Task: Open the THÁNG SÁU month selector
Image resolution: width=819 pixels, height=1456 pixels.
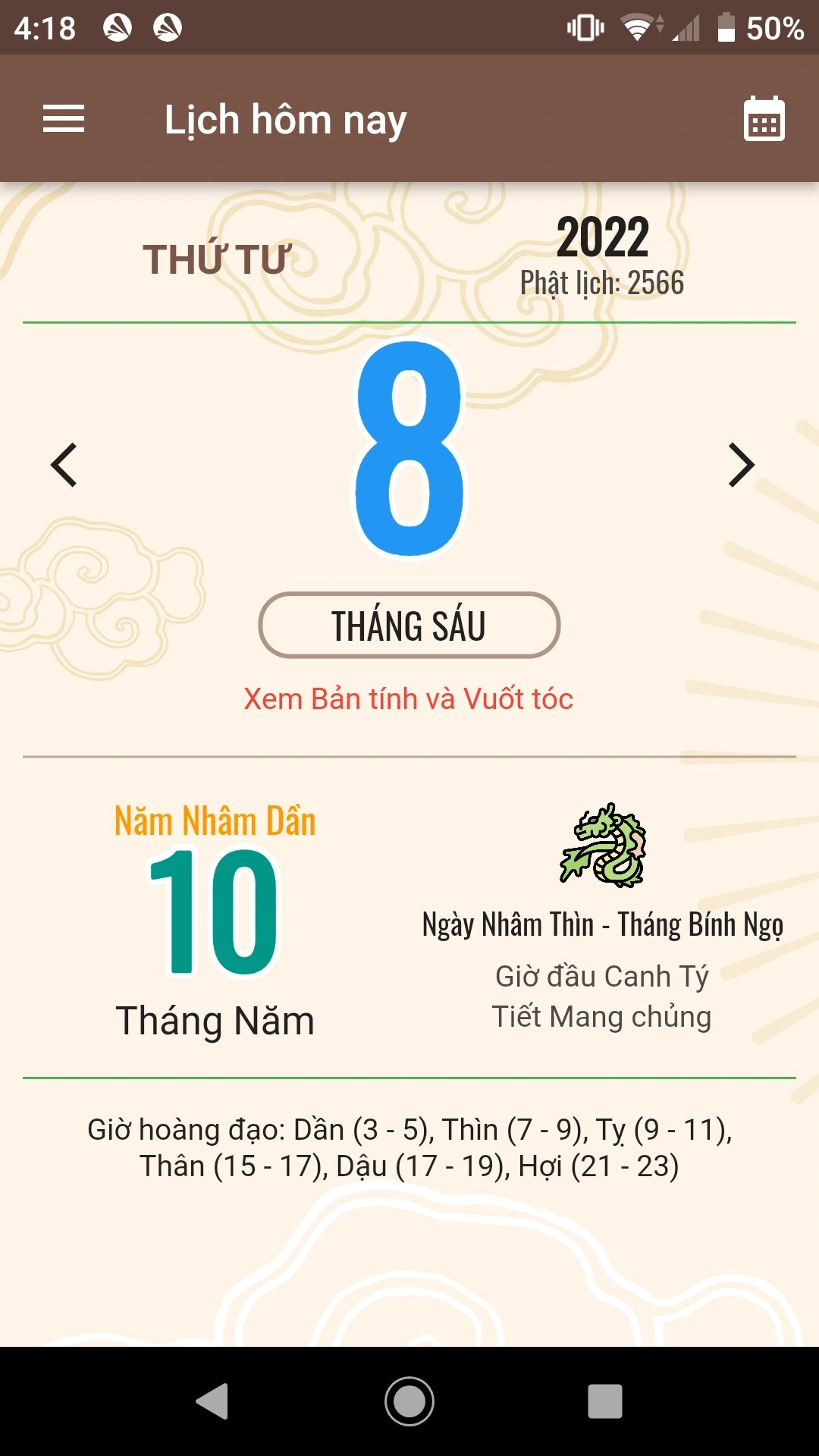Action: (x=409, y=625)
